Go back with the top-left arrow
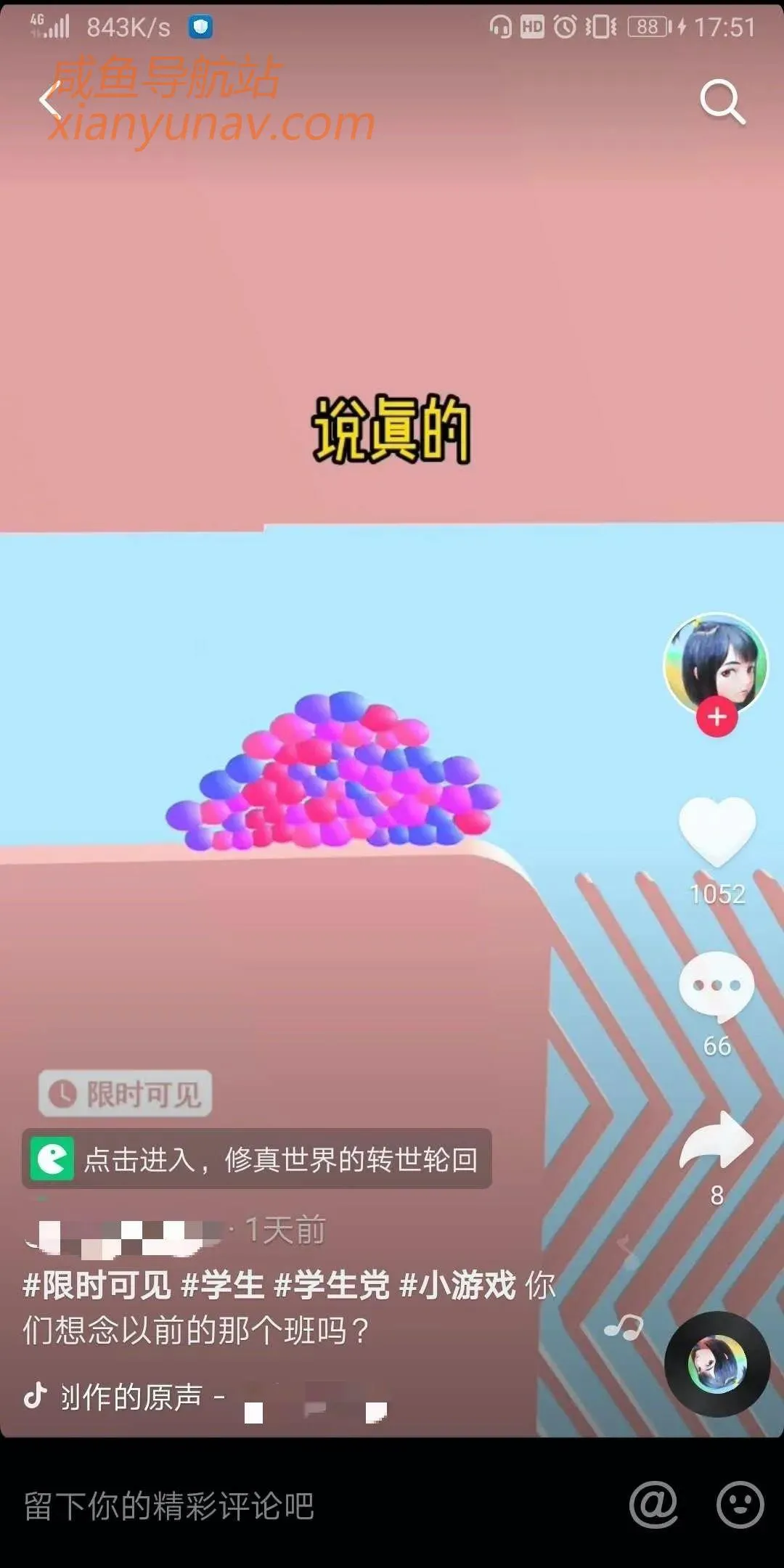784x1568 pixels. tap(49, 101)
